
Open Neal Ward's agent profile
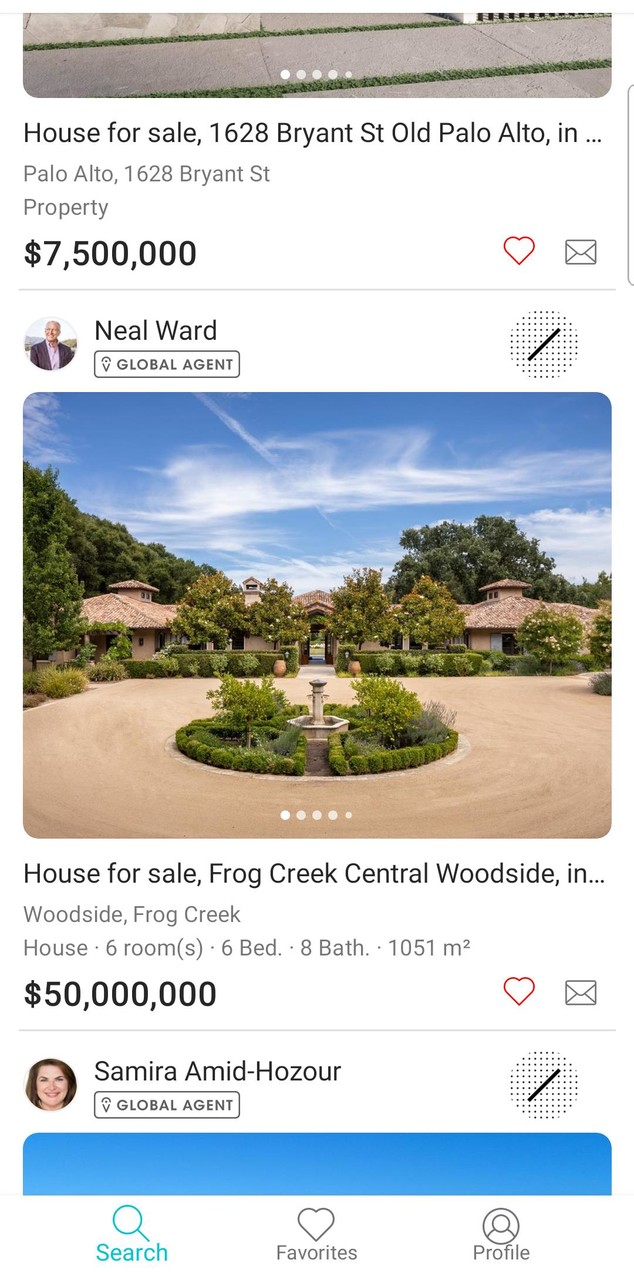click(x=155, y=331)
